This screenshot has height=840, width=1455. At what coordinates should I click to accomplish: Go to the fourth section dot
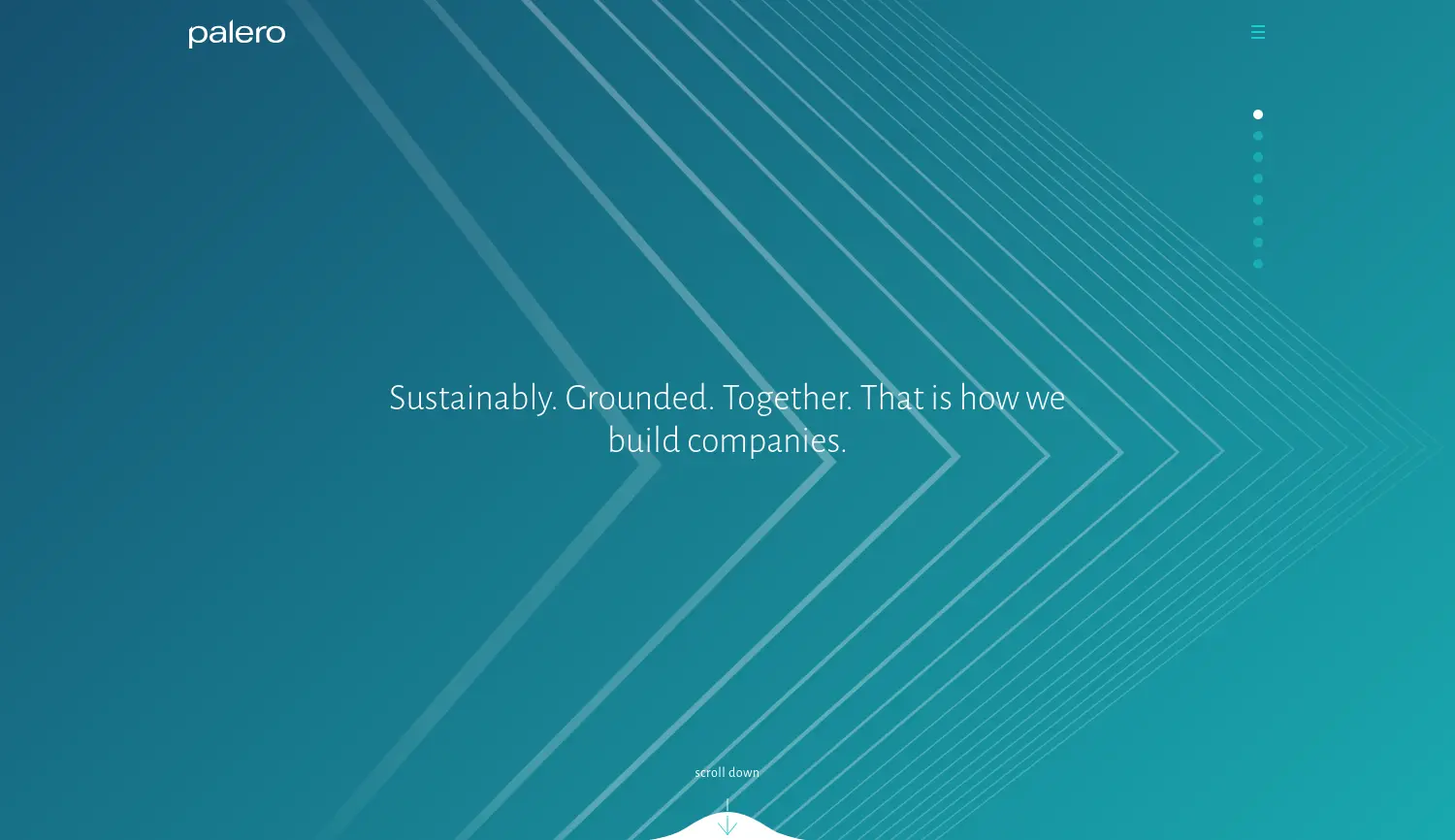[1258, 178]
